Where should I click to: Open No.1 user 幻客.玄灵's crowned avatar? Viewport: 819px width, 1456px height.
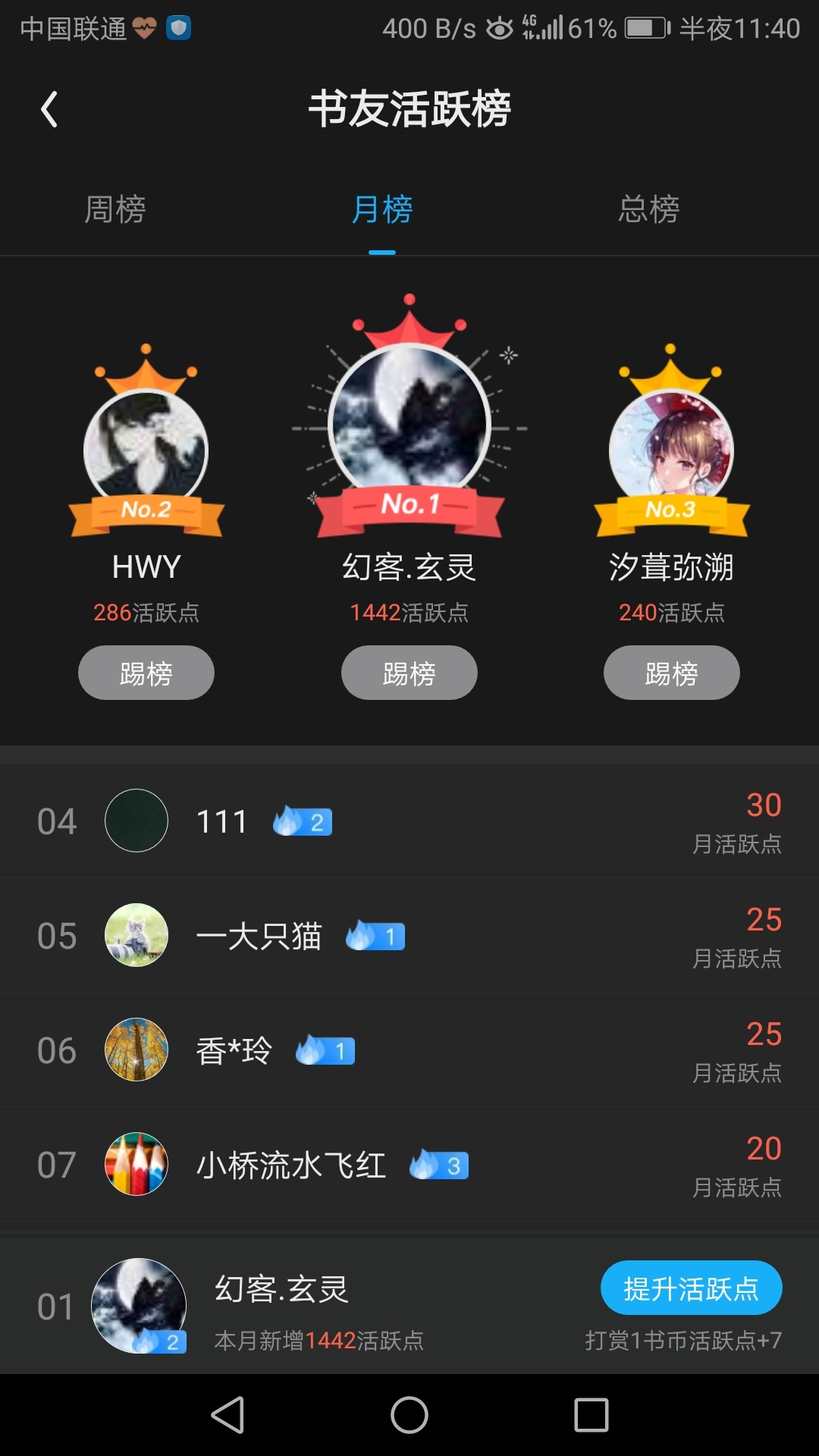click(409, 421)
